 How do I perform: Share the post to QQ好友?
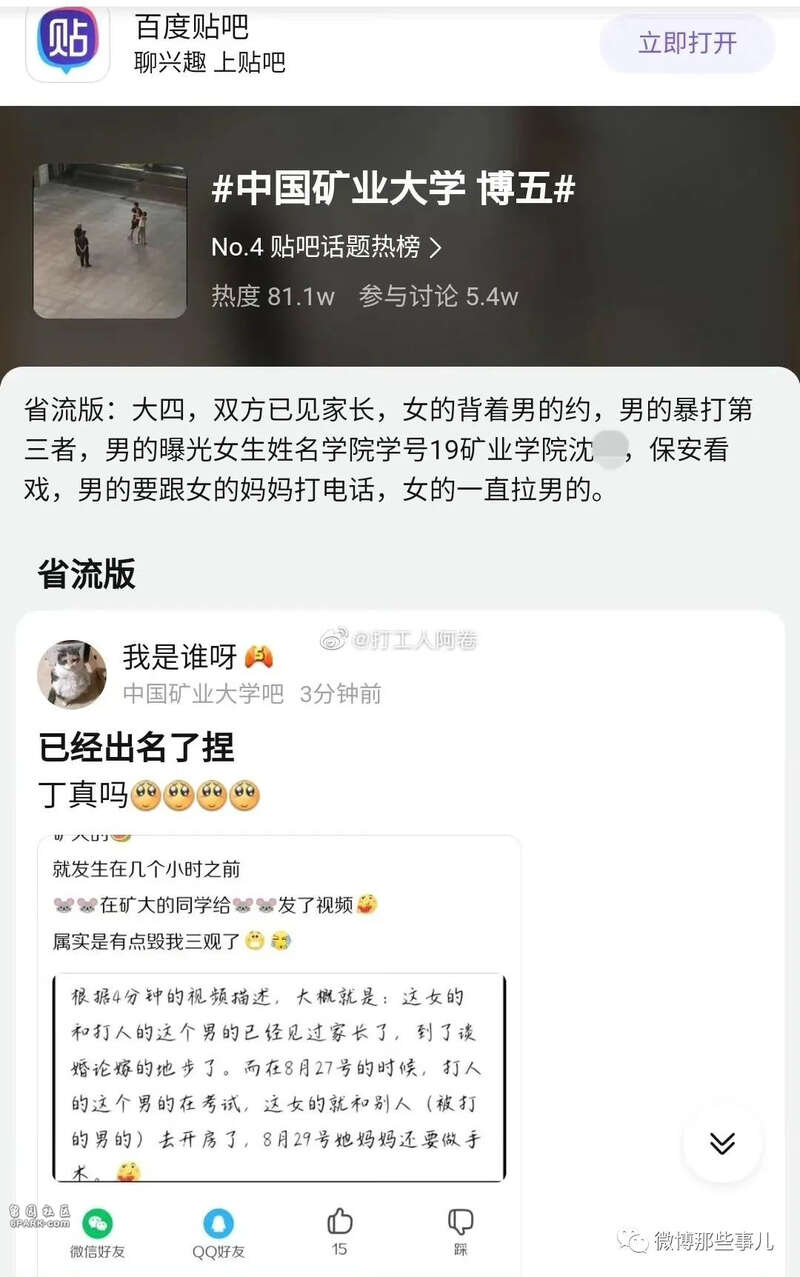point(218,1231)
